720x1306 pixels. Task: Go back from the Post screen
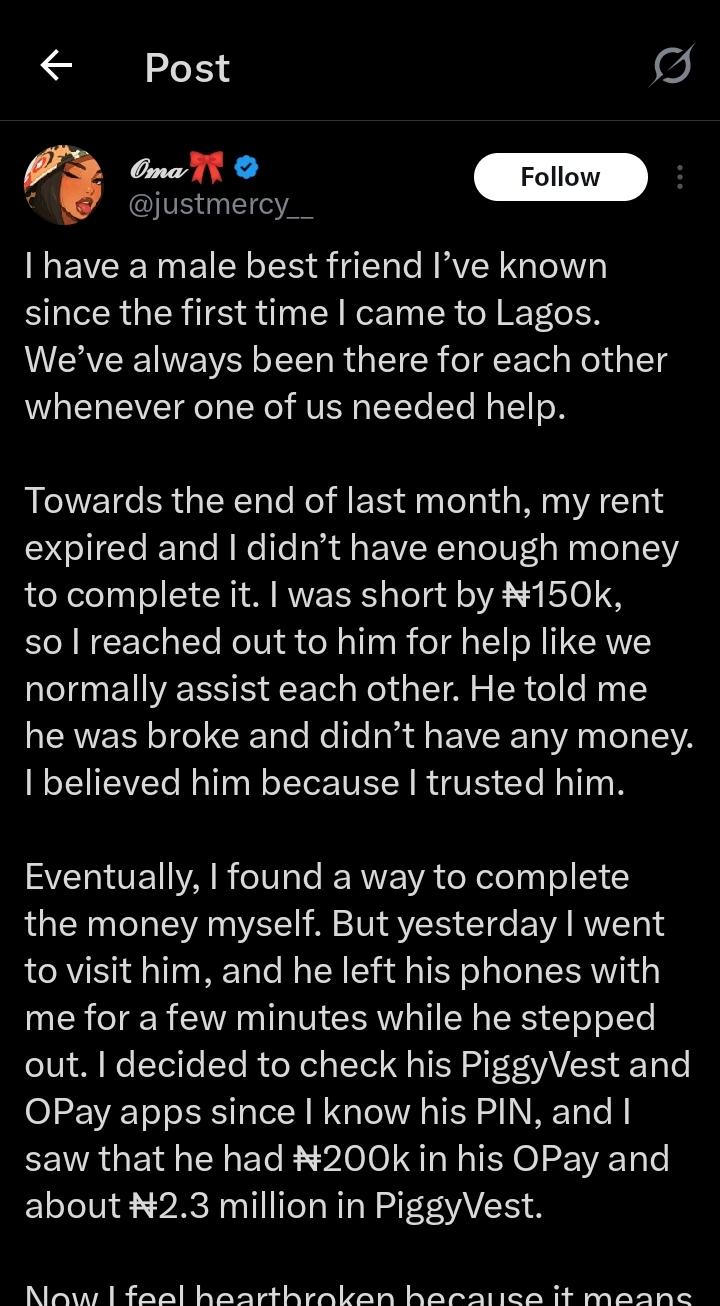(x=56, y=66)
